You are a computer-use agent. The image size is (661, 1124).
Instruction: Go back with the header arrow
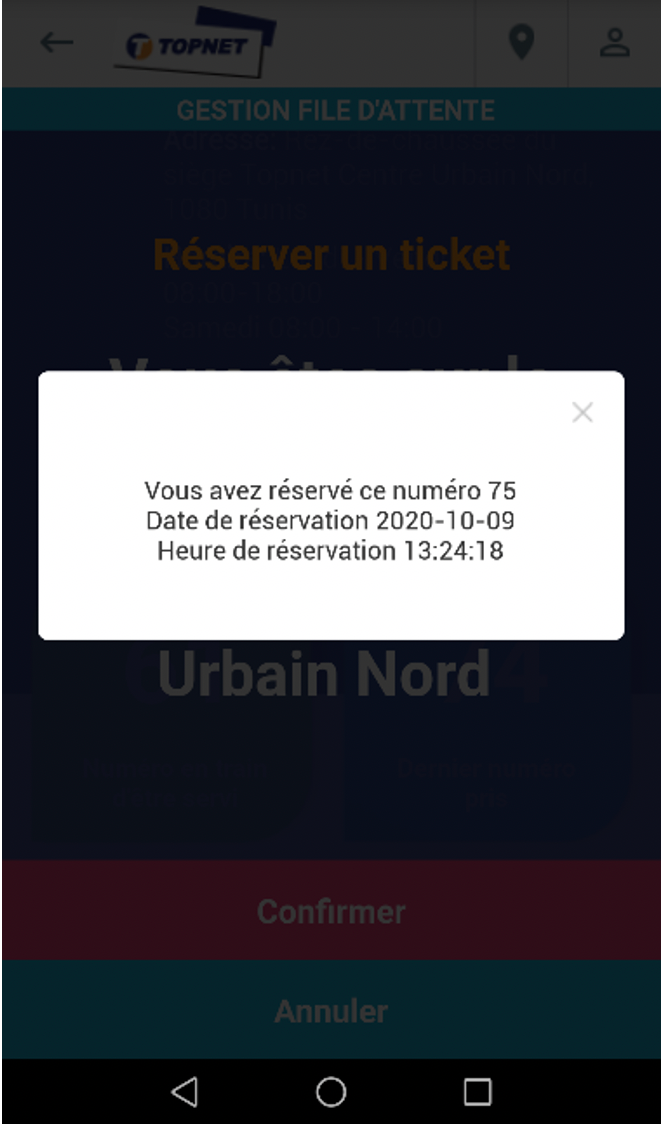click(57, 43)
